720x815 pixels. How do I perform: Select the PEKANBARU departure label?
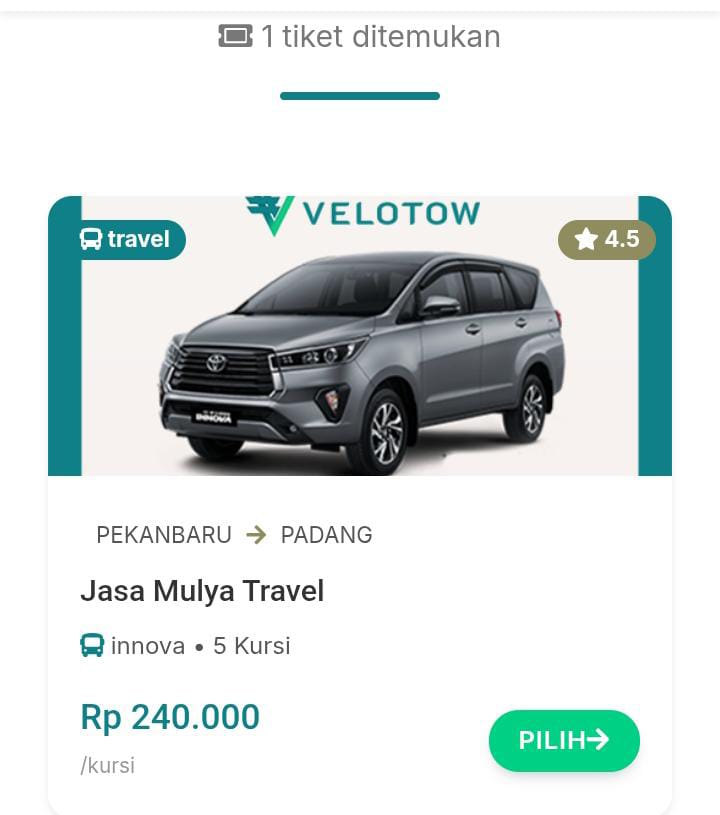(163, 535)
